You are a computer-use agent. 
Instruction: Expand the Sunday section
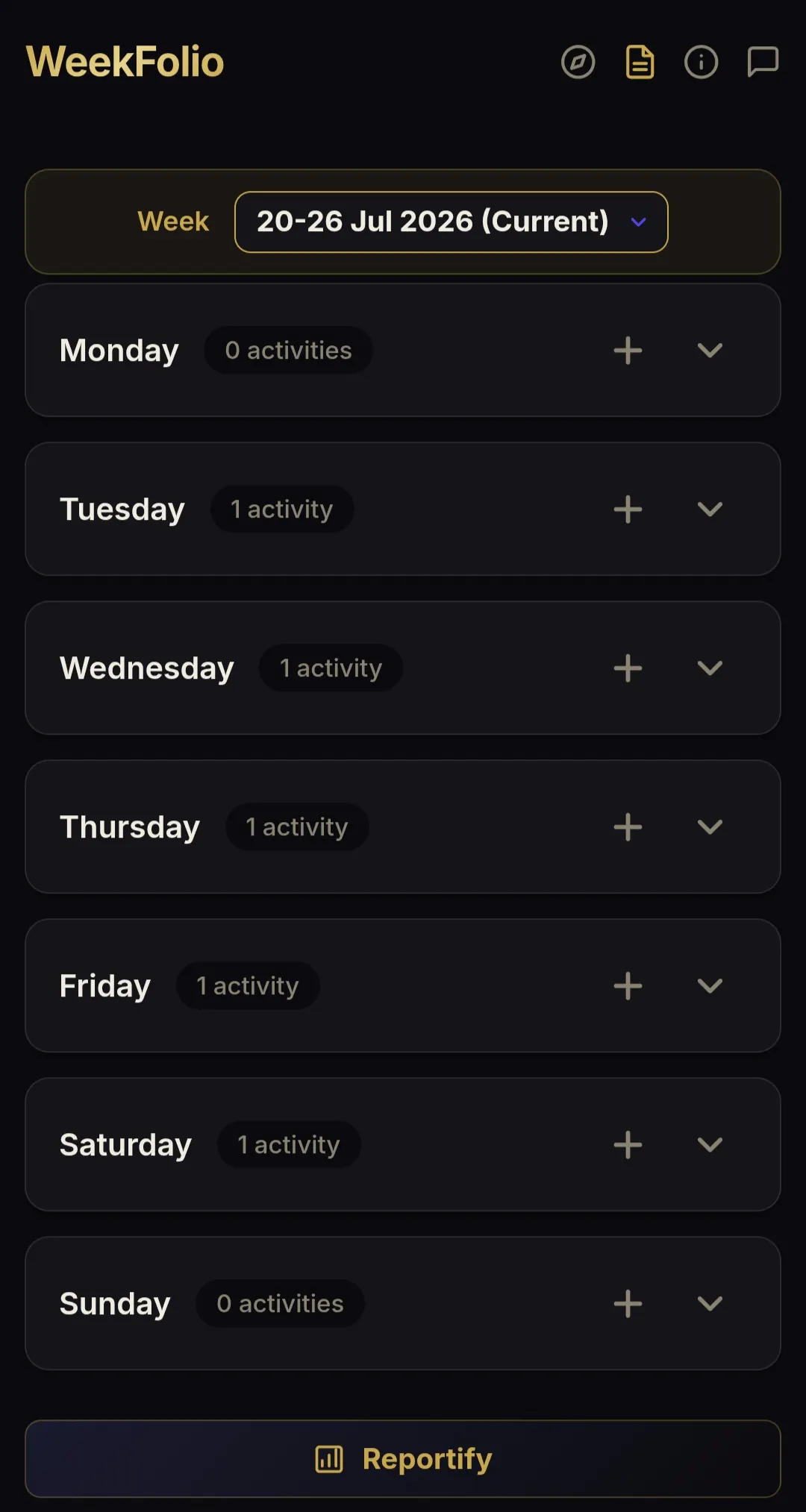pyautogui.click(x=710, y=1303)
